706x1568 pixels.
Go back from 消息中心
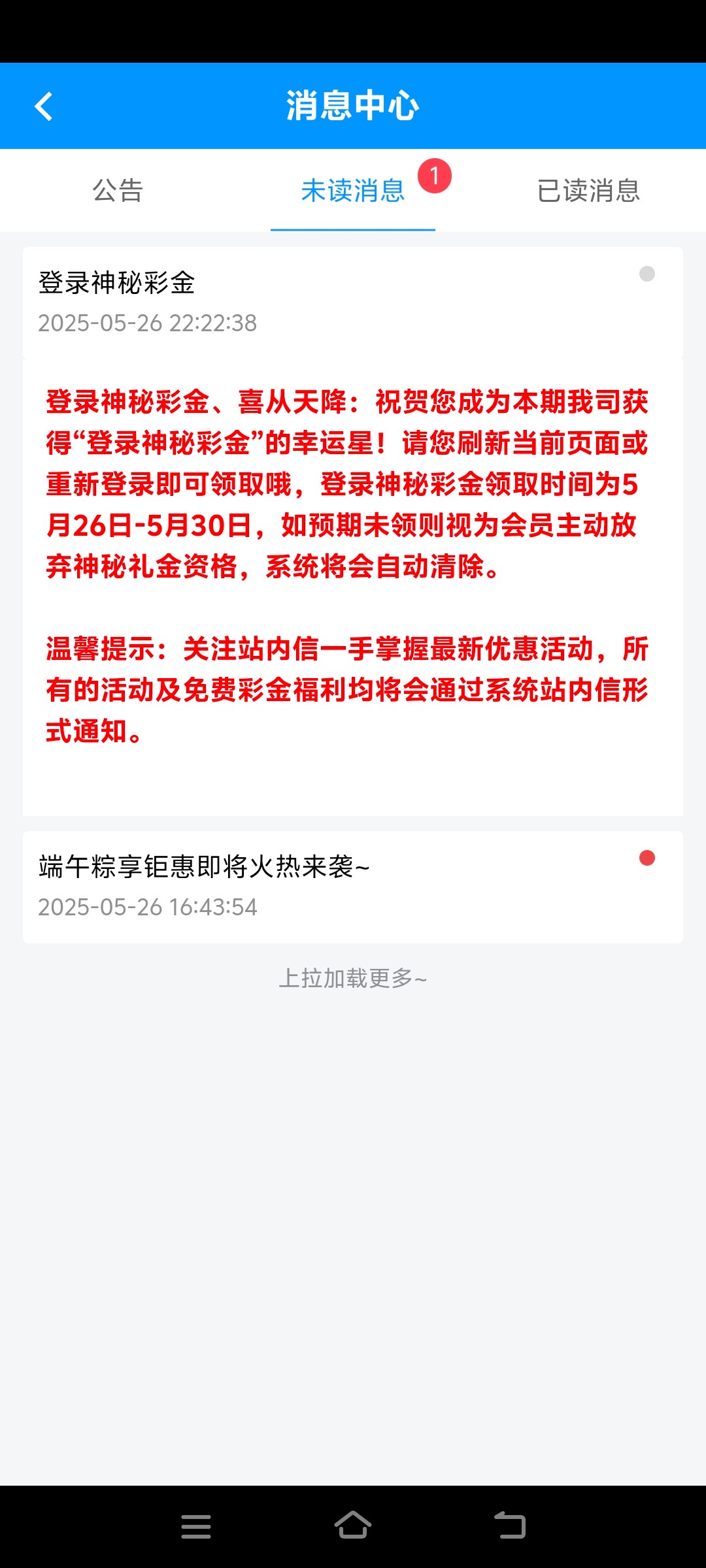(x=43, y=106)
